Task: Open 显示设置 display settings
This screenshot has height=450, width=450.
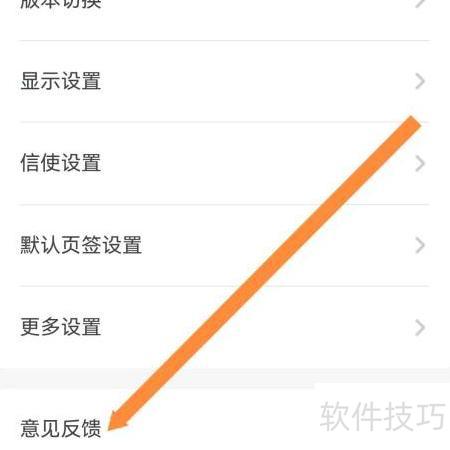Action: (x=225, y=81)
